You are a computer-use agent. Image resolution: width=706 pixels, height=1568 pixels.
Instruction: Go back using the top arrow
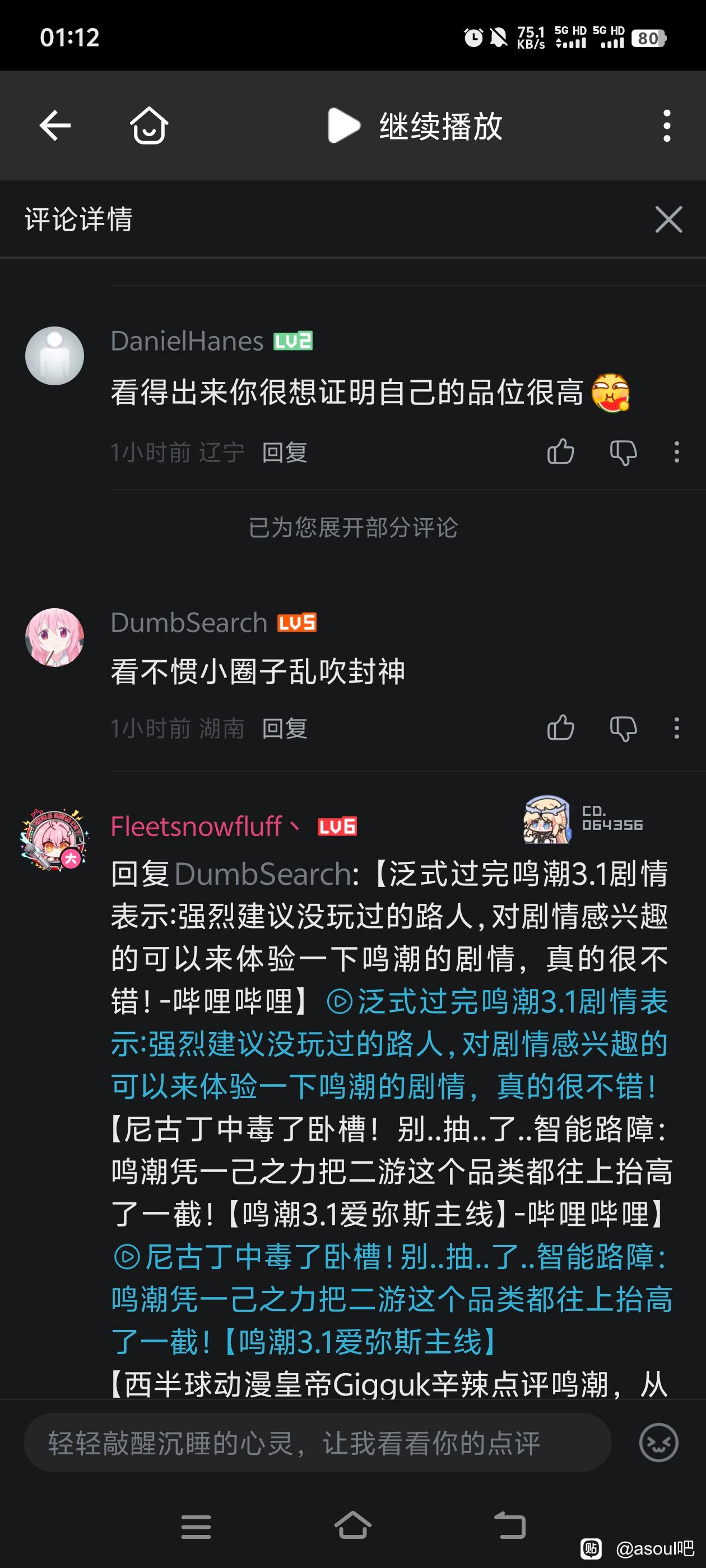55,126
